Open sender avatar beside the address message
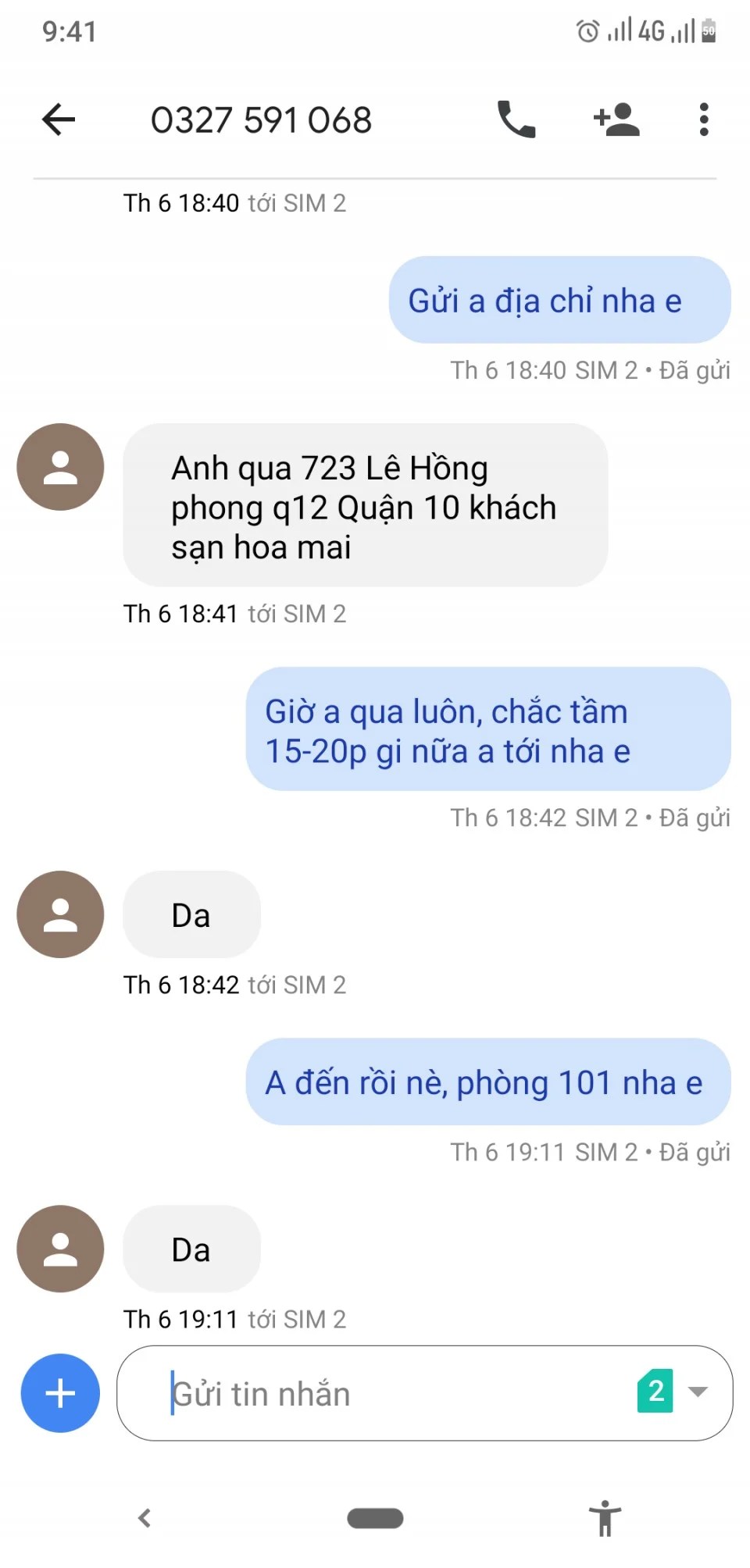The image size is (750, 1568). pos(60,467)
